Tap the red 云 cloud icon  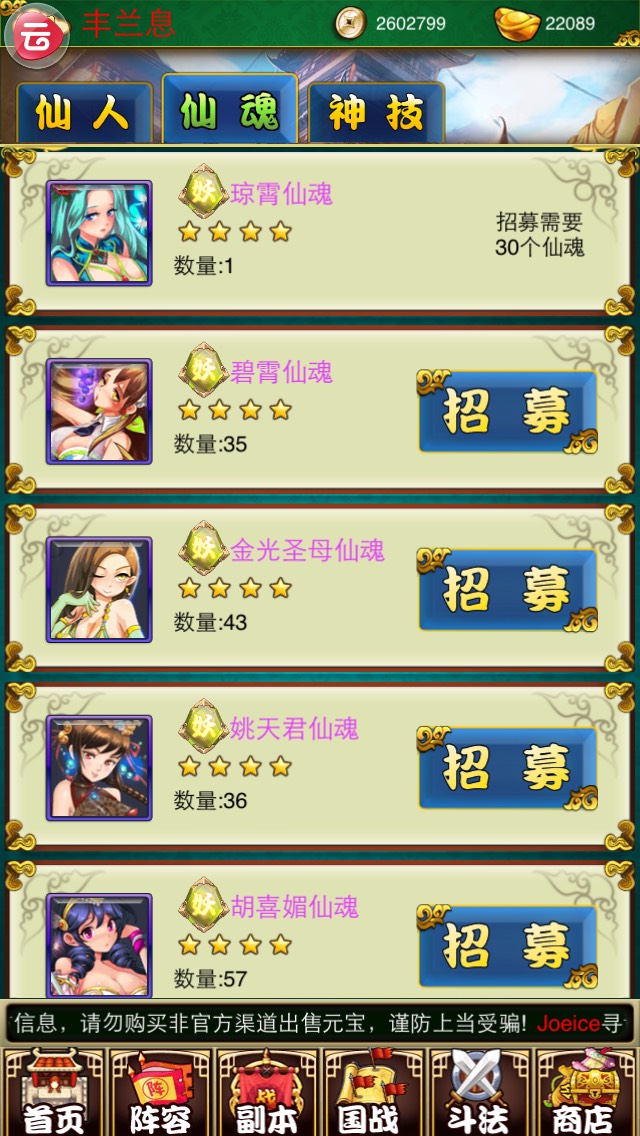point(37,35)
